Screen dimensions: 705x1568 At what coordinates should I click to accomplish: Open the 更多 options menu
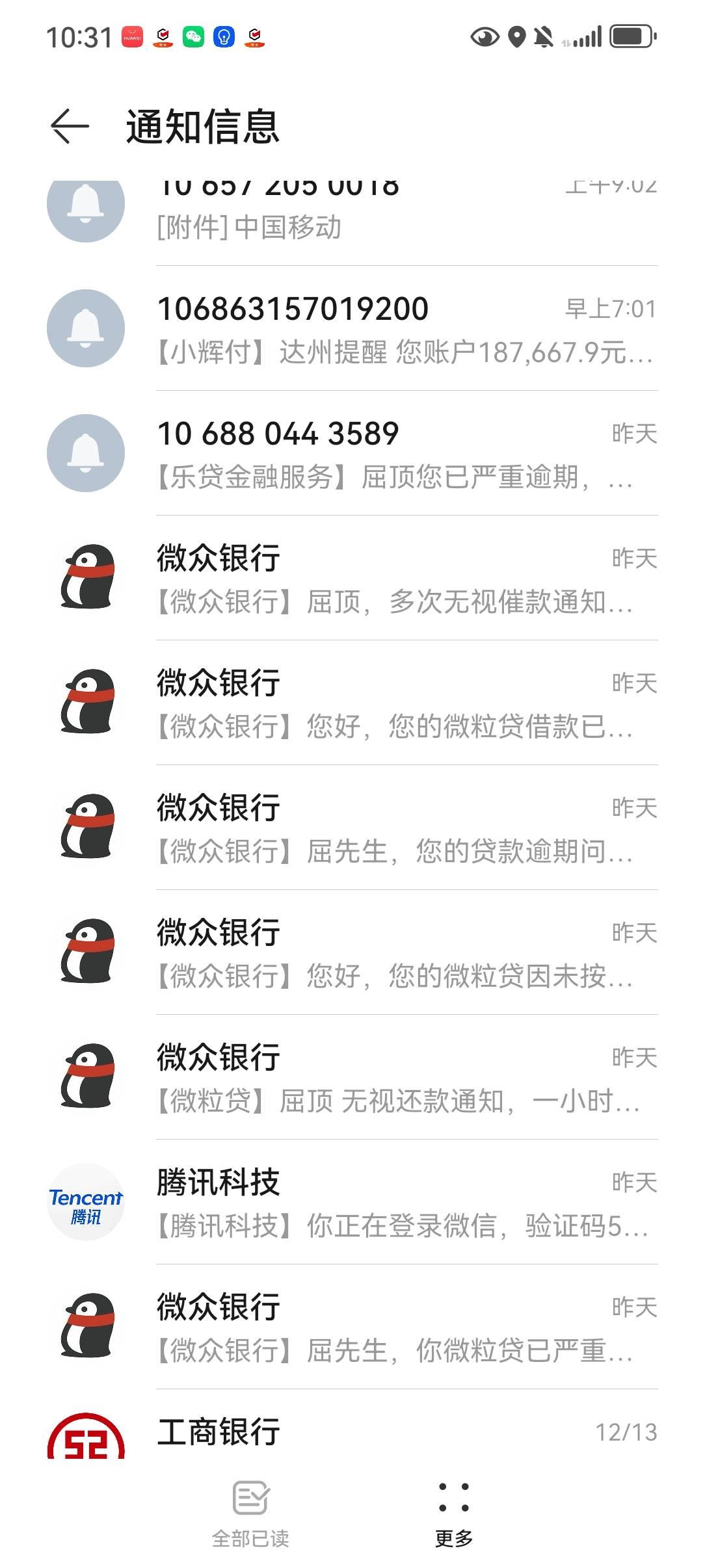coord(453,1511)
